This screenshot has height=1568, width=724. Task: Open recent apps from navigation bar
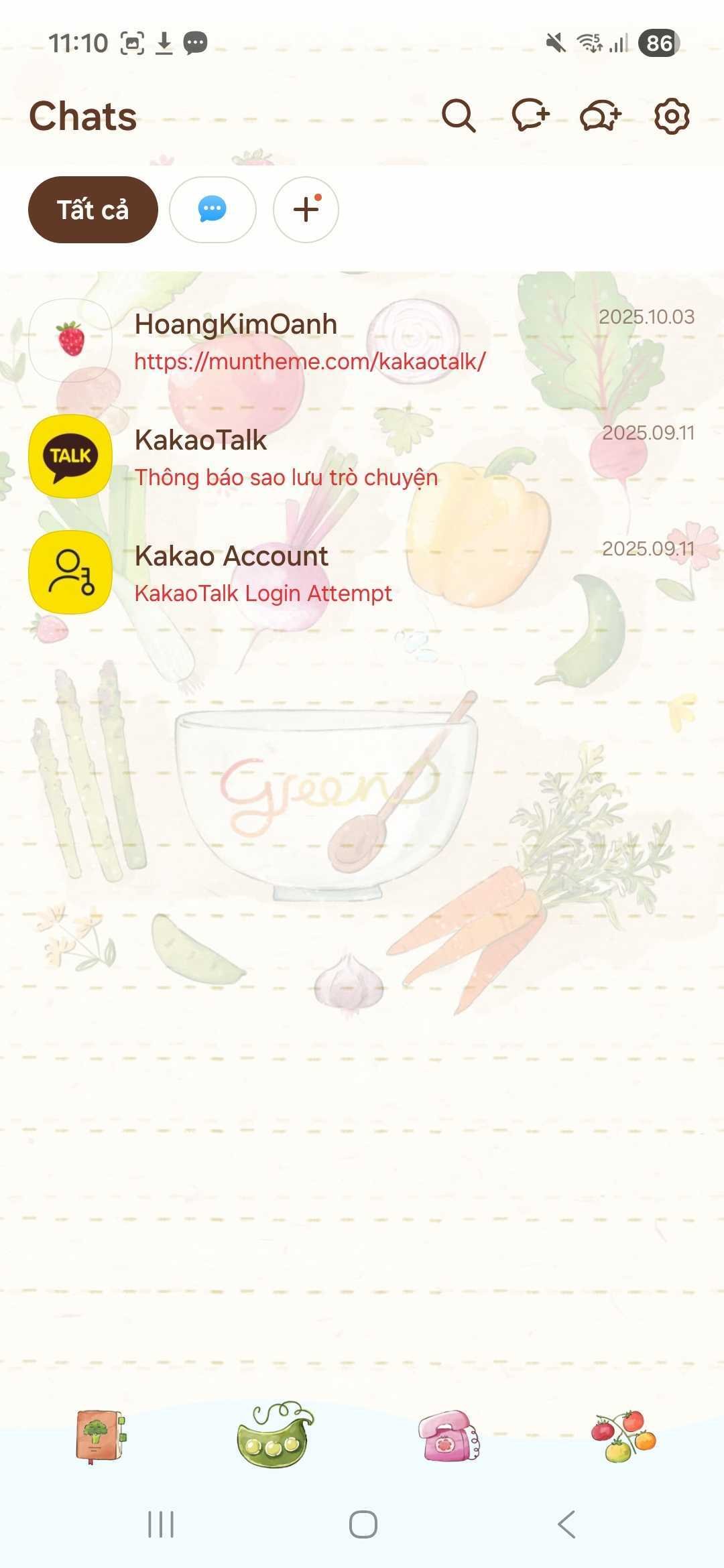pos(161,1525)
